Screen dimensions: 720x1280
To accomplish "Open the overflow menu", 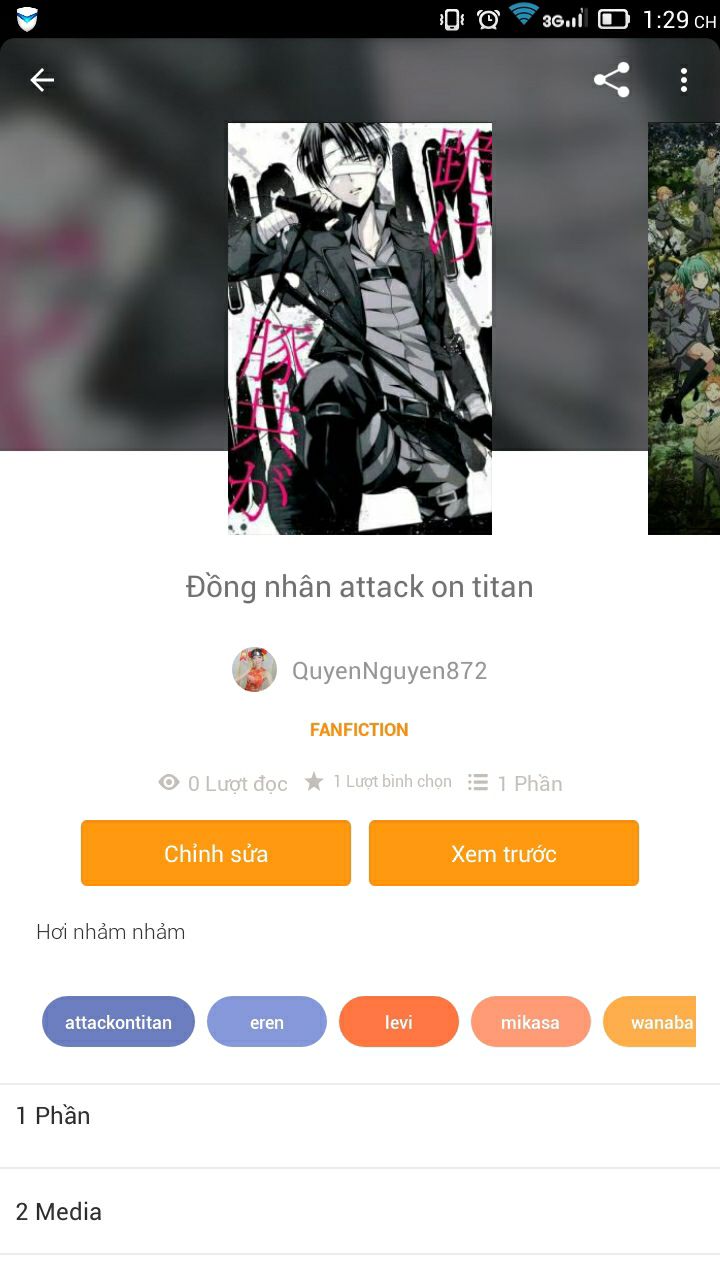I will pyautogui.click(x=684, y=80).
